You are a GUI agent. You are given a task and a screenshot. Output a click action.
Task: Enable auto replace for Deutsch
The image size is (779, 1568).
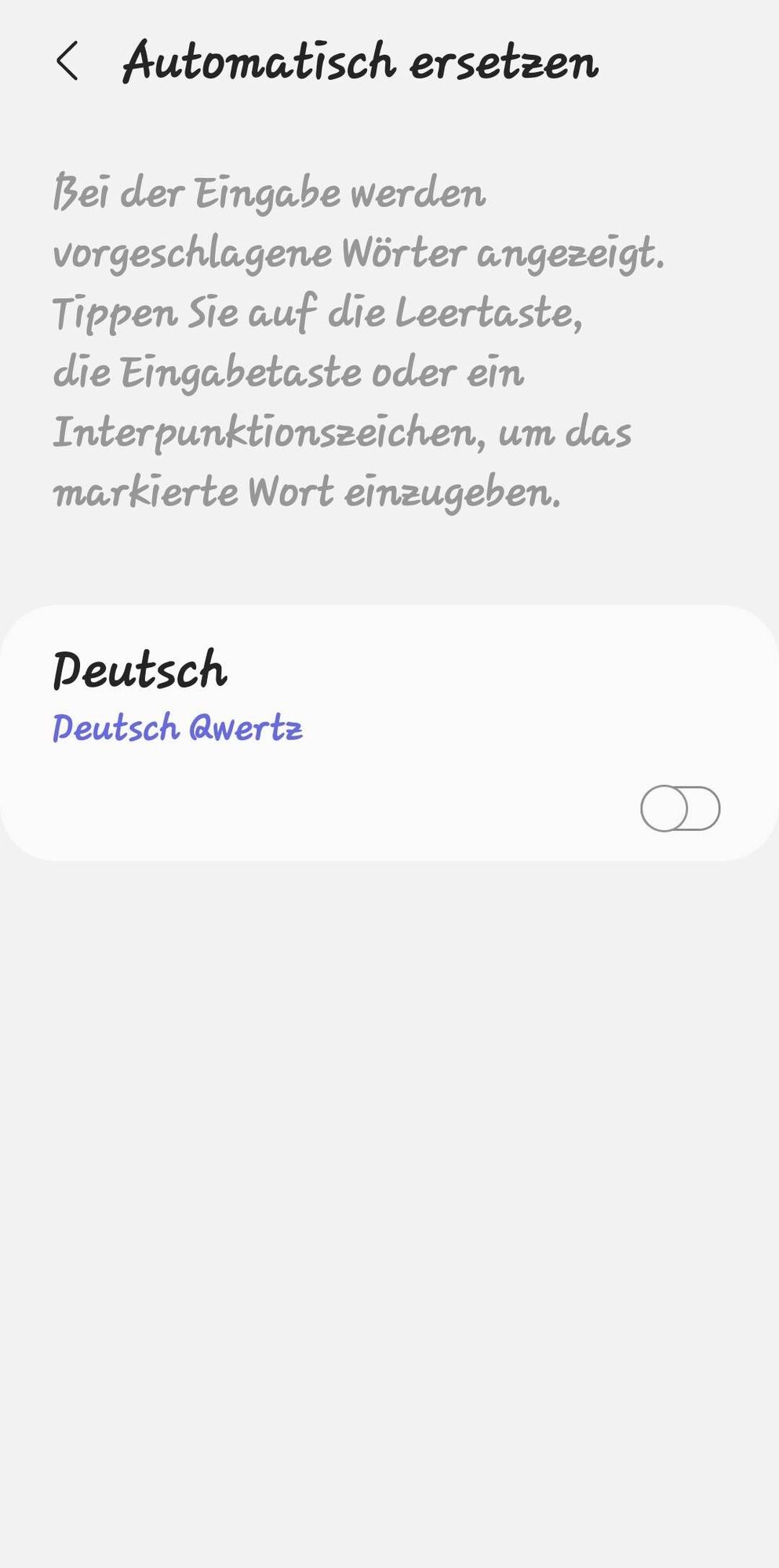pos(679,808)
